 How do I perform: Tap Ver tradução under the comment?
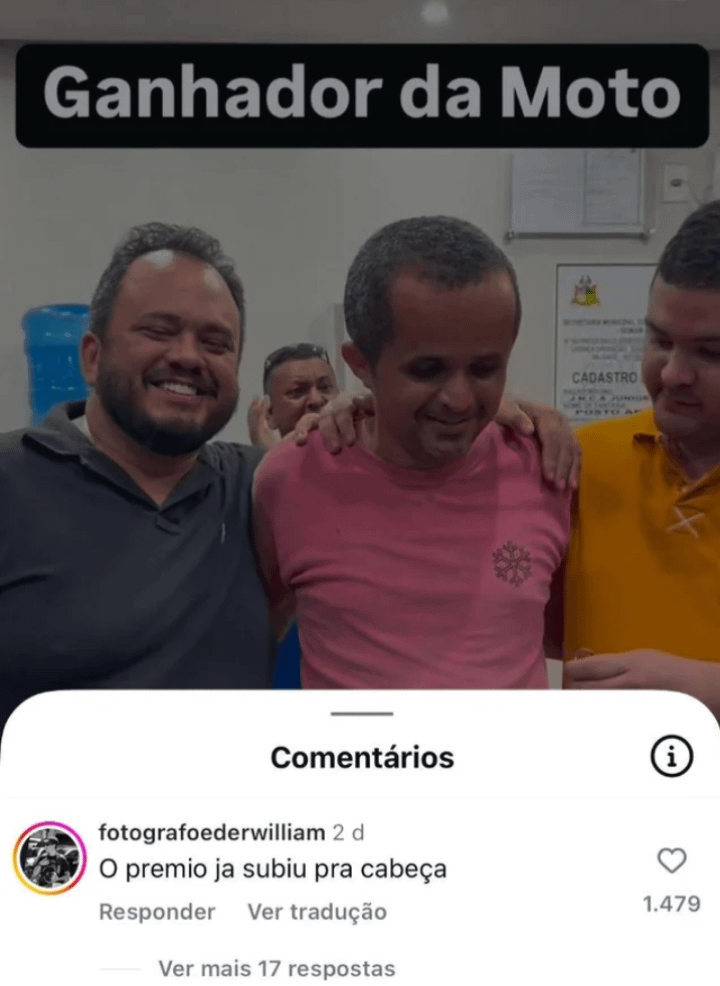pyautogui.click(x=316, y=912)
